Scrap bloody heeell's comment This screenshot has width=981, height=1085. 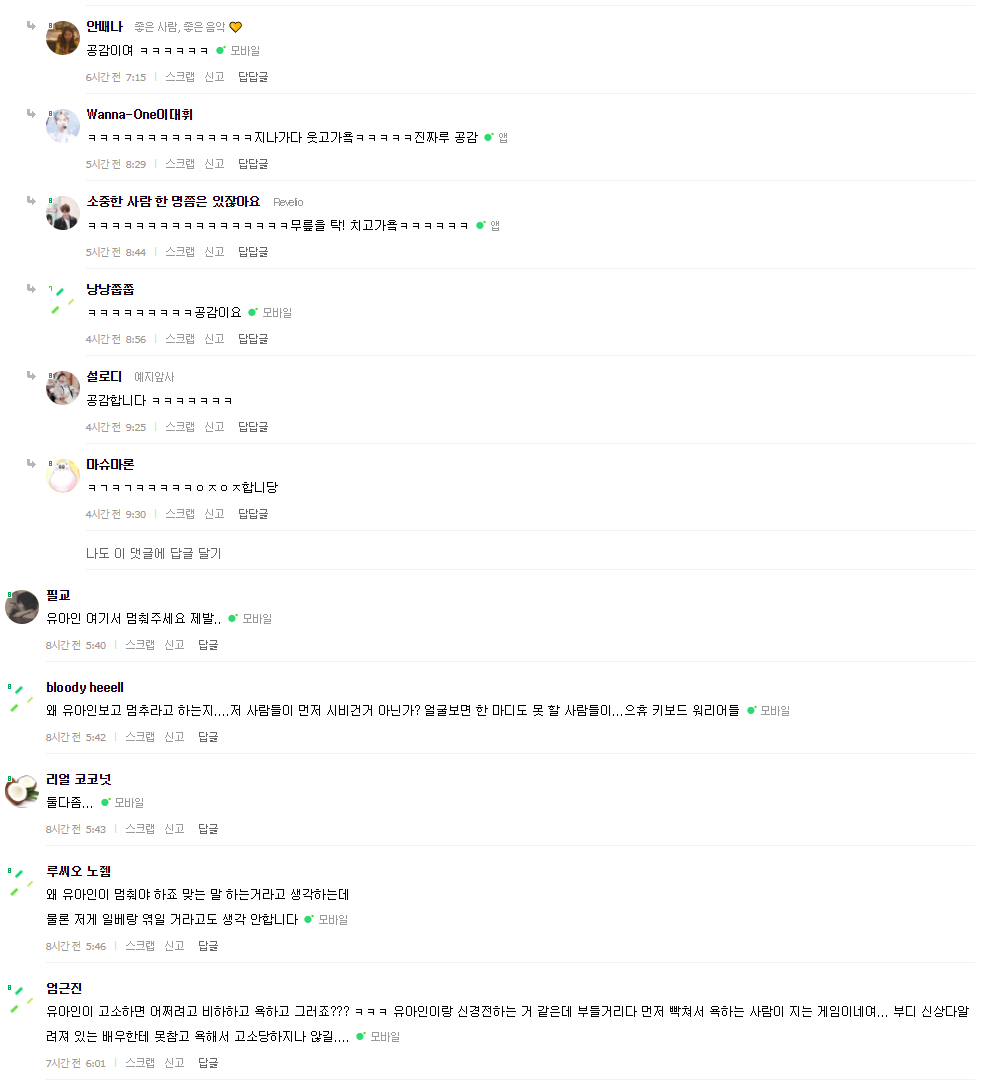point(140,737)
